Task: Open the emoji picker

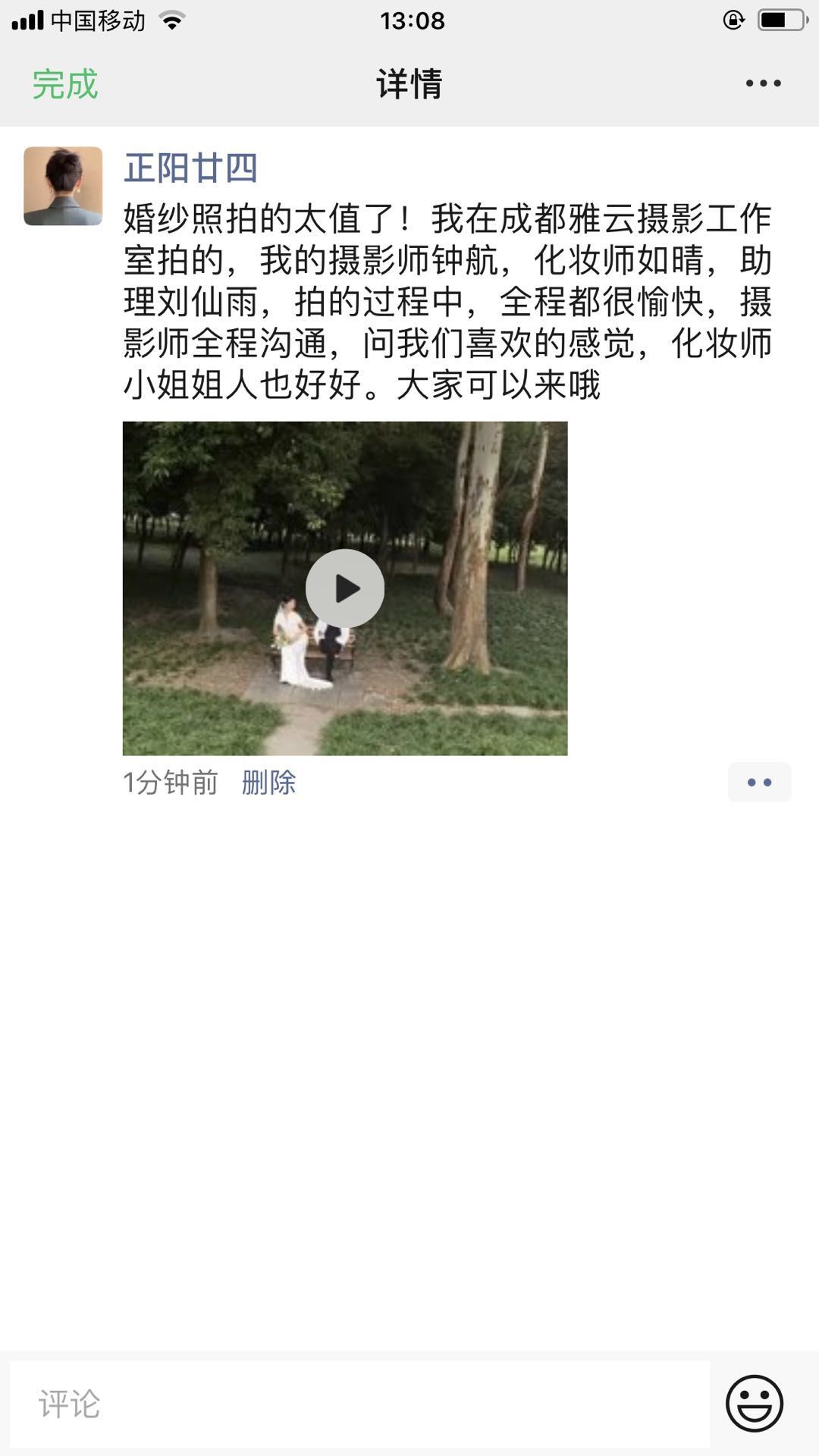Action: (755, 1404)
